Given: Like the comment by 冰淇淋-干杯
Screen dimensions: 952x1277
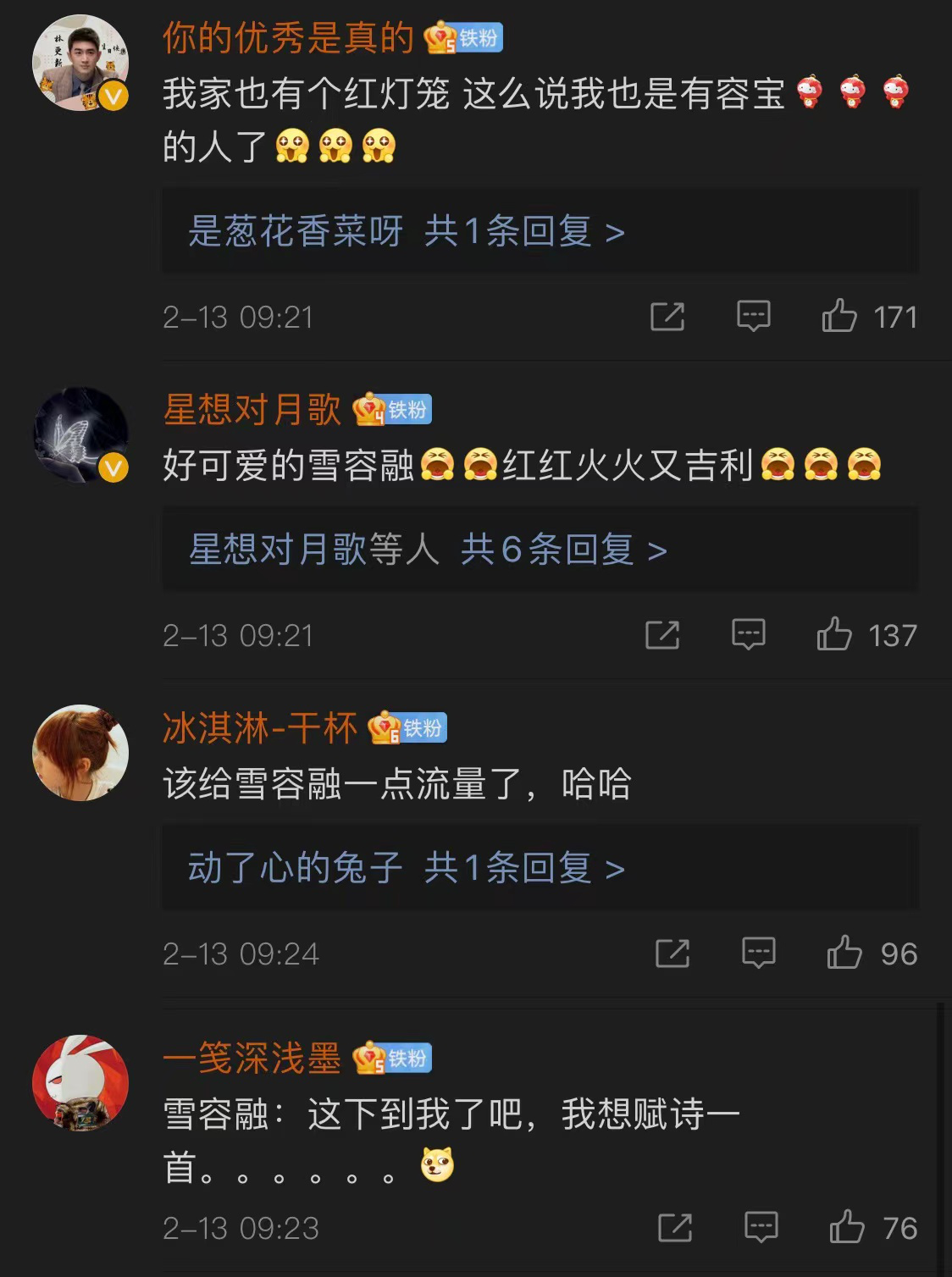Looking at the screenshot, I should pyautogui.click(x=844, y=954).
